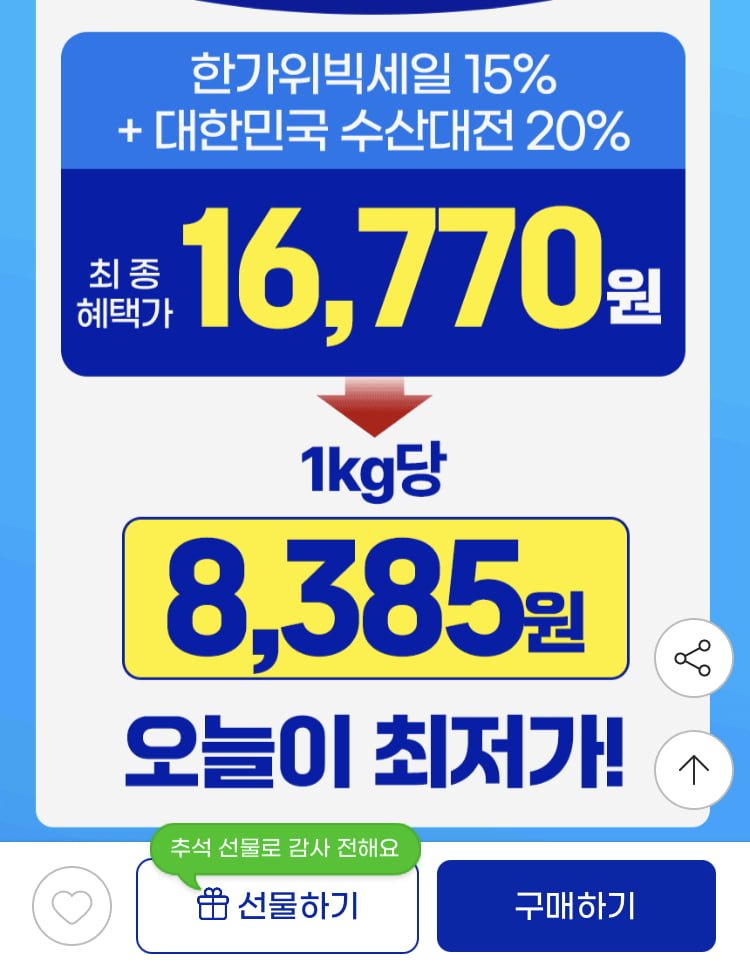The width and height of the screenshot is (750, 970).
Task: Add the product to wishlist with the heart
Action: click(x=71, y=907)
